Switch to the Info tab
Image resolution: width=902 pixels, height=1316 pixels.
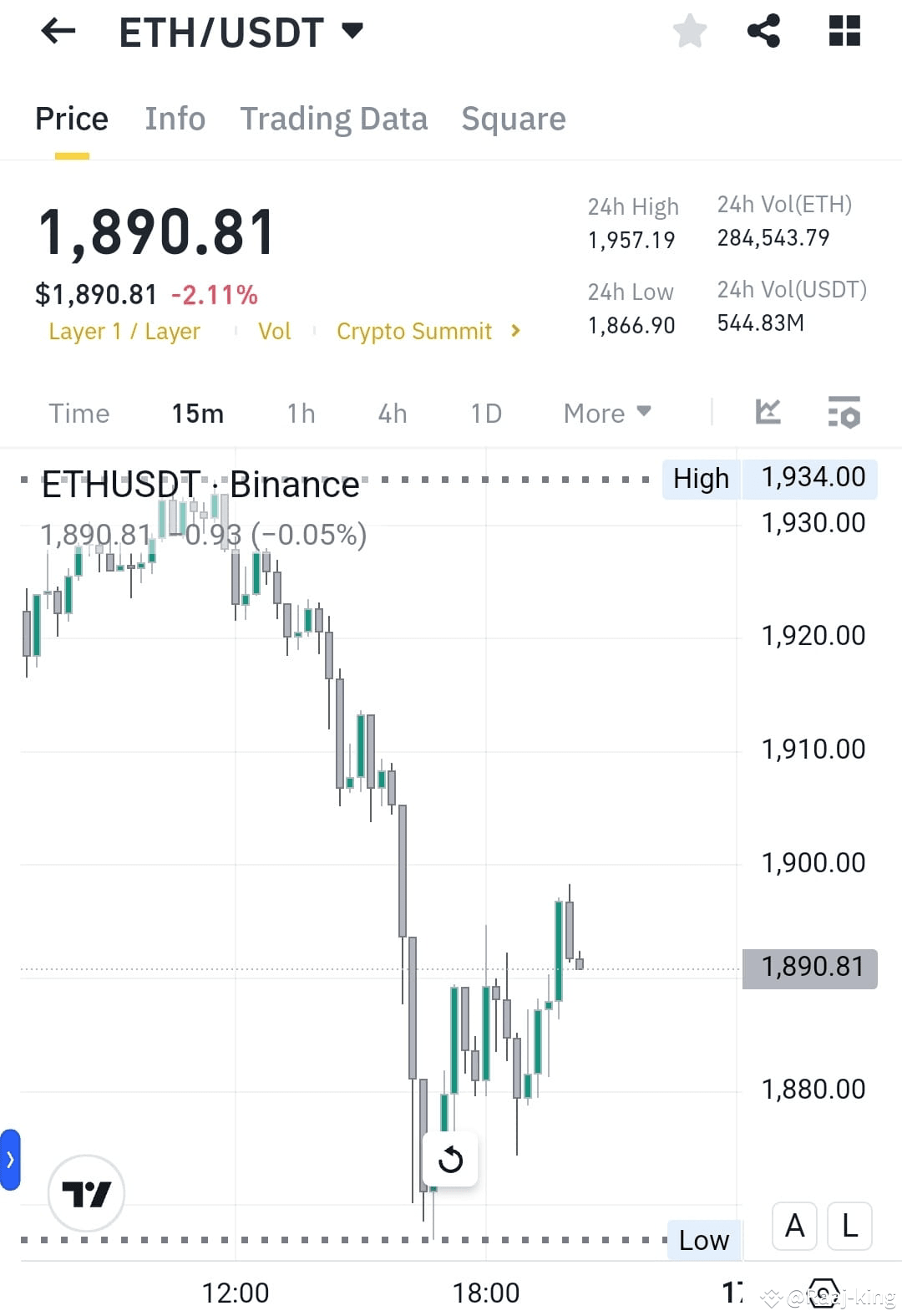(x=175, y=119)
